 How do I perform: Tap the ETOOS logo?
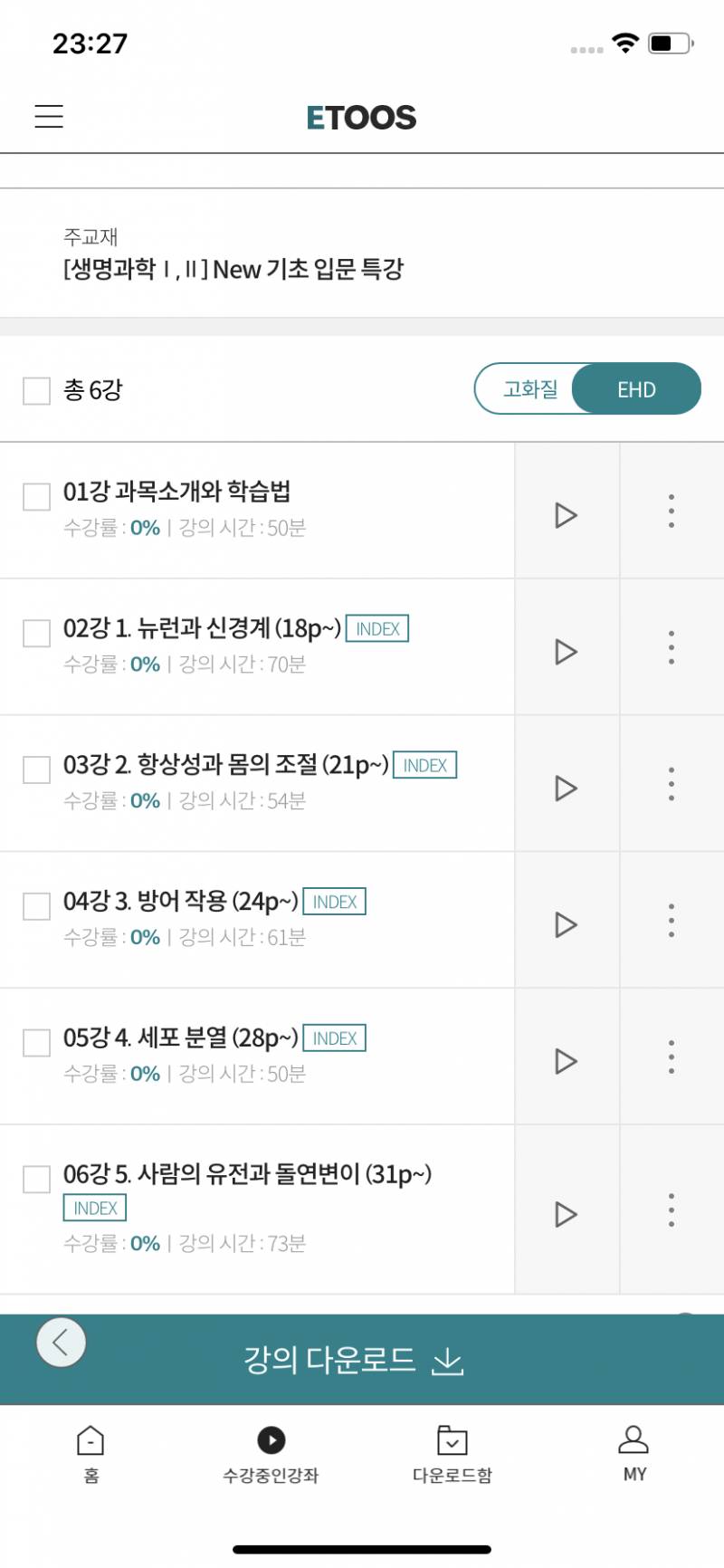[x=360, y=117]
